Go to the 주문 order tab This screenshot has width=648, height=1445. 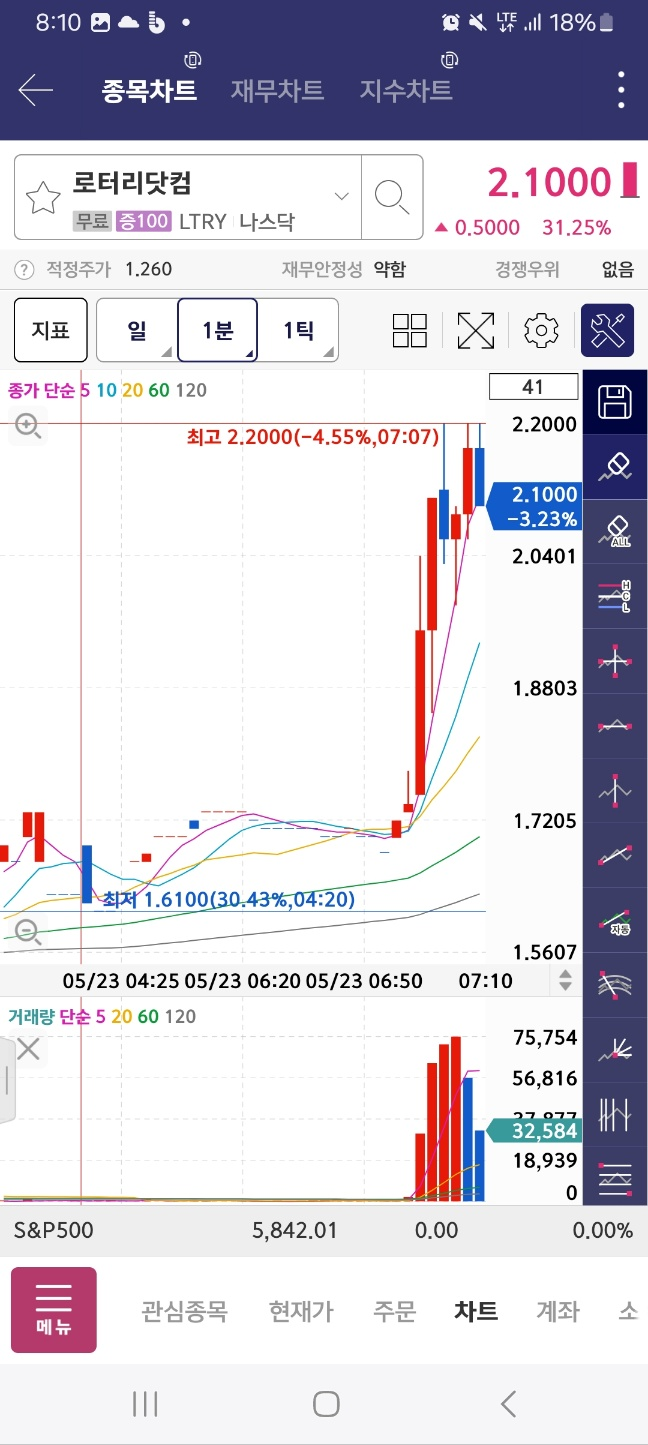394,1311
